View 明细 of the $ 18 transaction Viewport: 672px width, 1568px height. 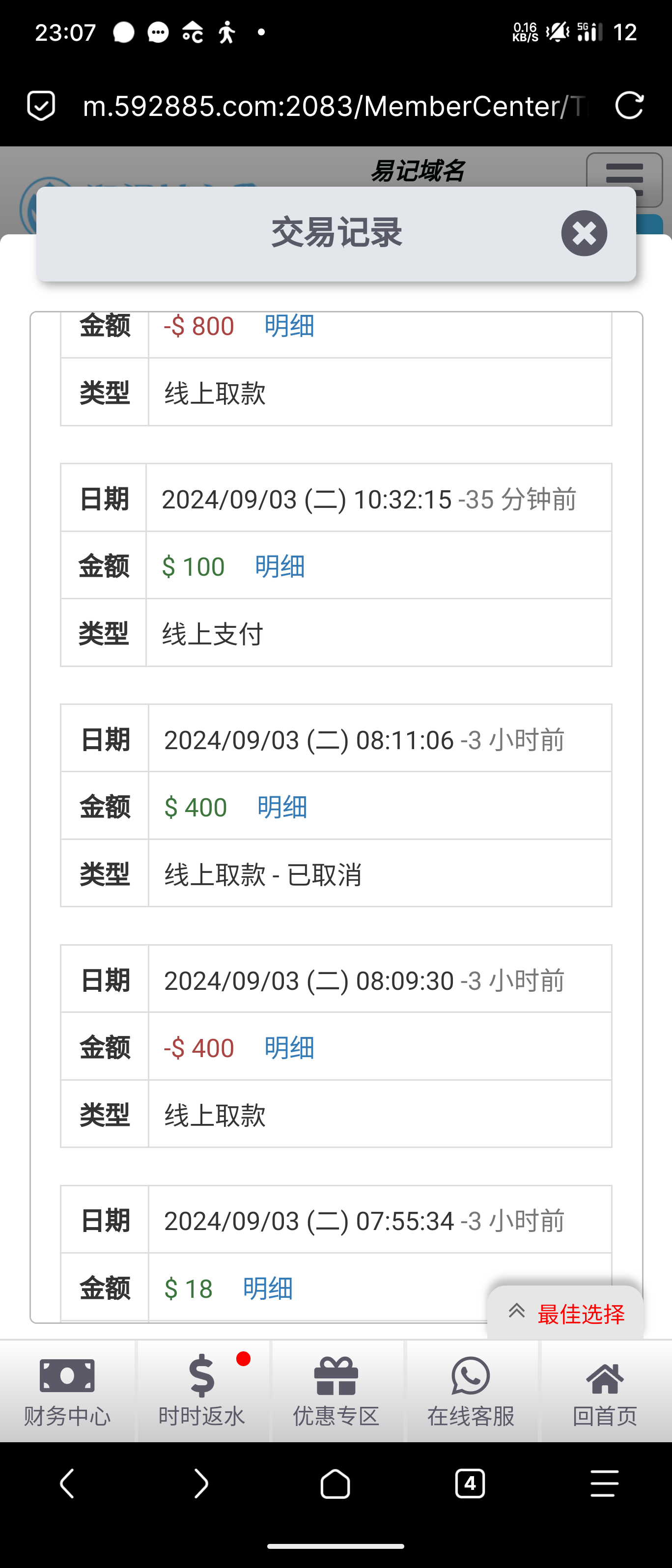pyautogui.click(x=267, y=1288)
